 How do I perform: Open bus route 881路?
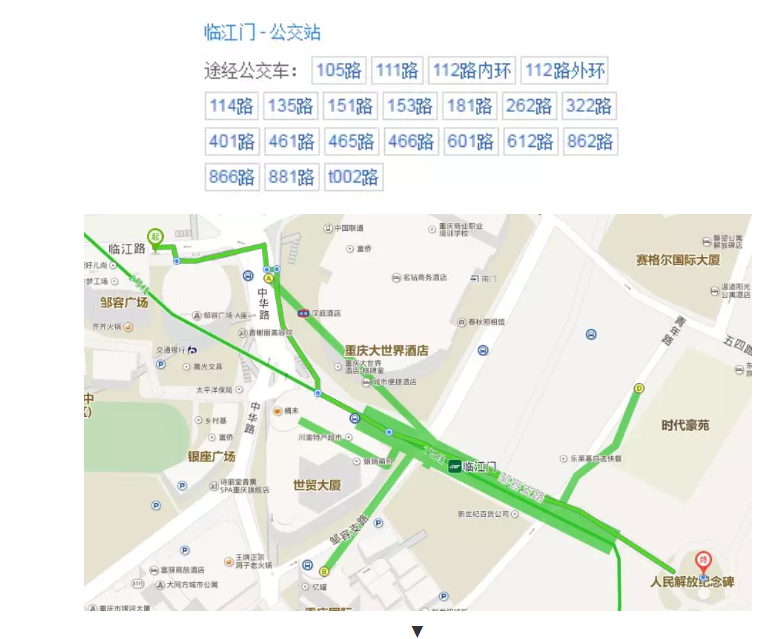coord(291,177)
